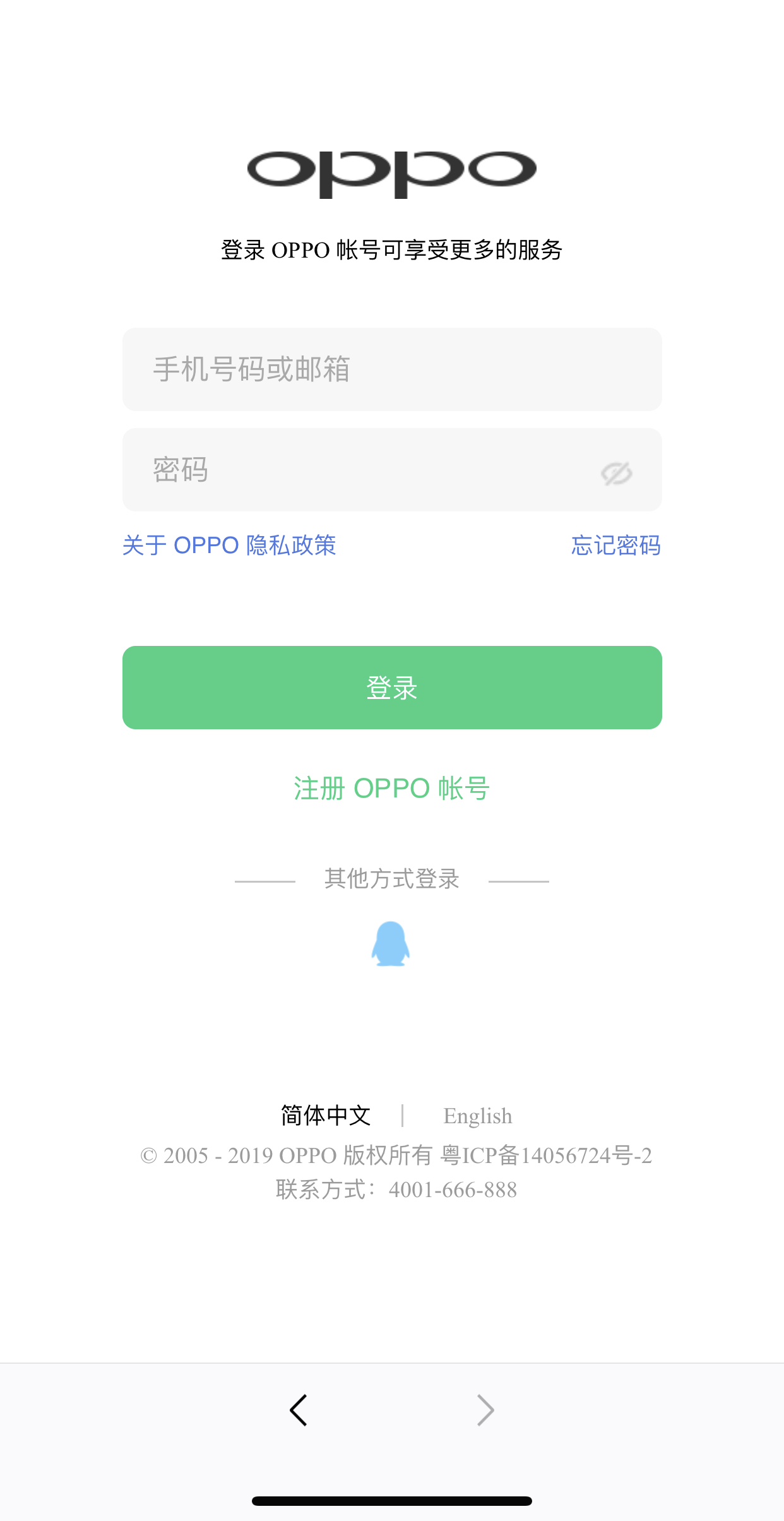Open 忘记密码 link
784x1521 pixels.
pyautogui.click(x=616, y=546)
